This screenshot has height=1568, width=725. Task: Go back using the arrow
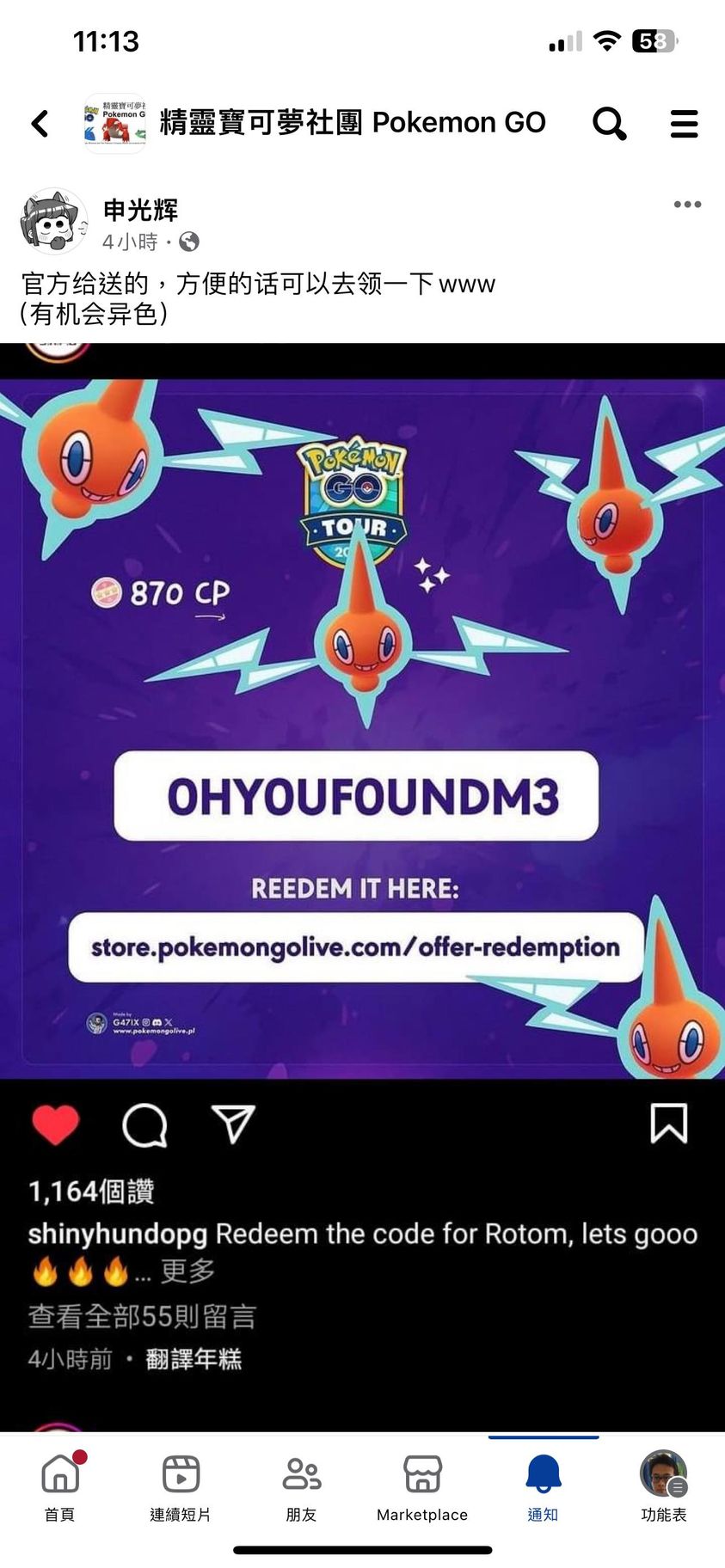[x=40, y=124]
